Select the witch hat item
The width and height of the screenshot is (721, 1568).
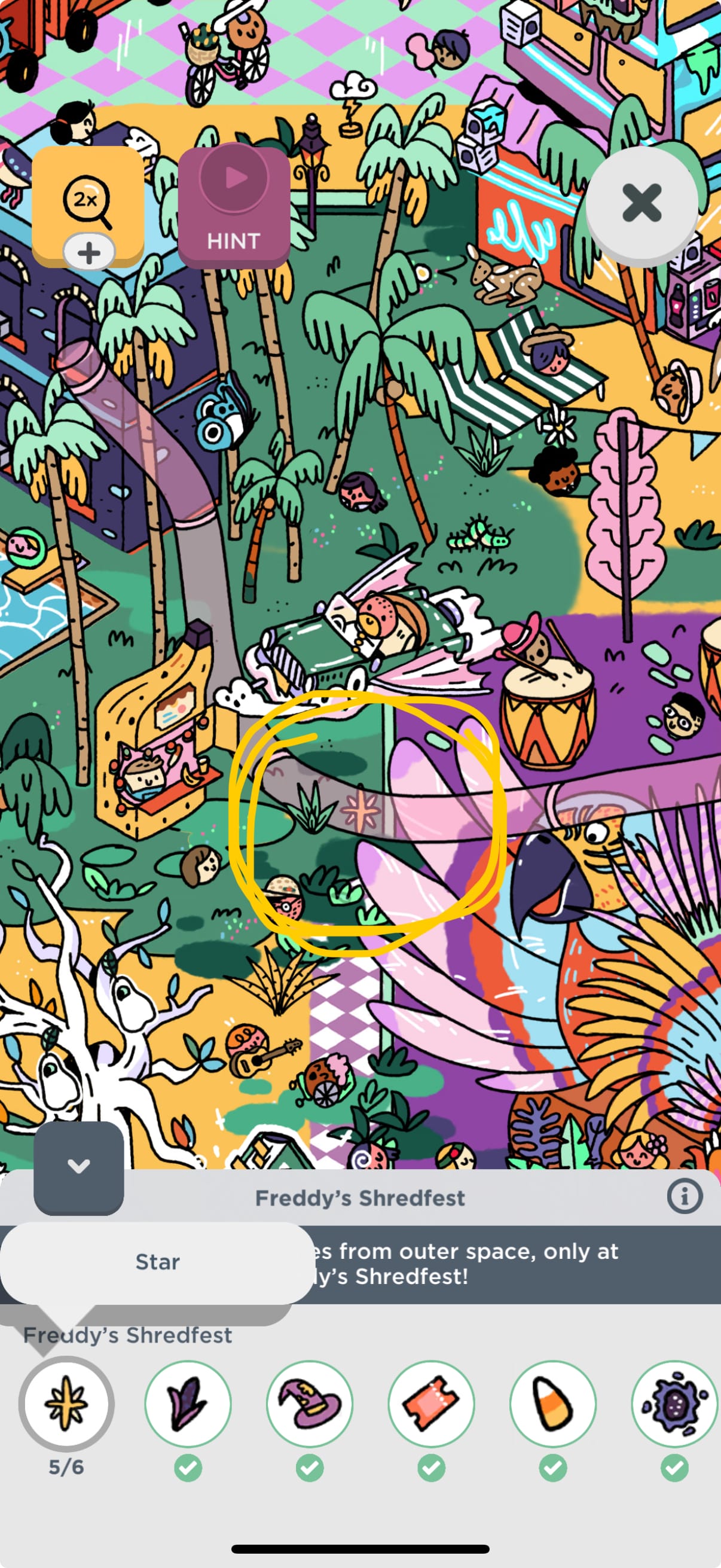[310, 1404]
